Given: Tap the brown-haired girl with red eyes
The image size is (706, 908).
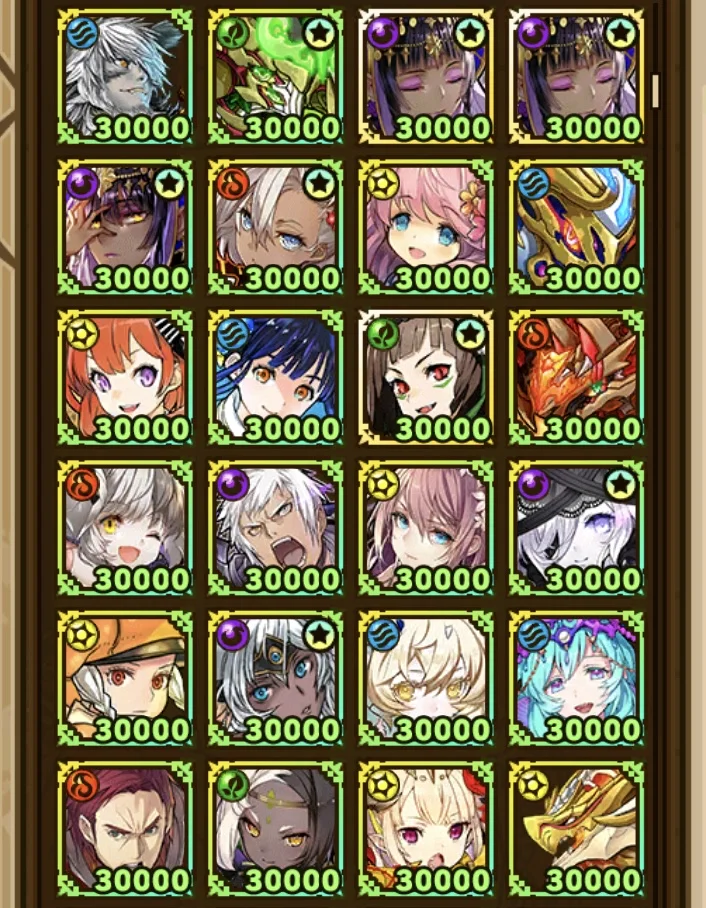Looking at the screenshot, I should coord(426,378).
